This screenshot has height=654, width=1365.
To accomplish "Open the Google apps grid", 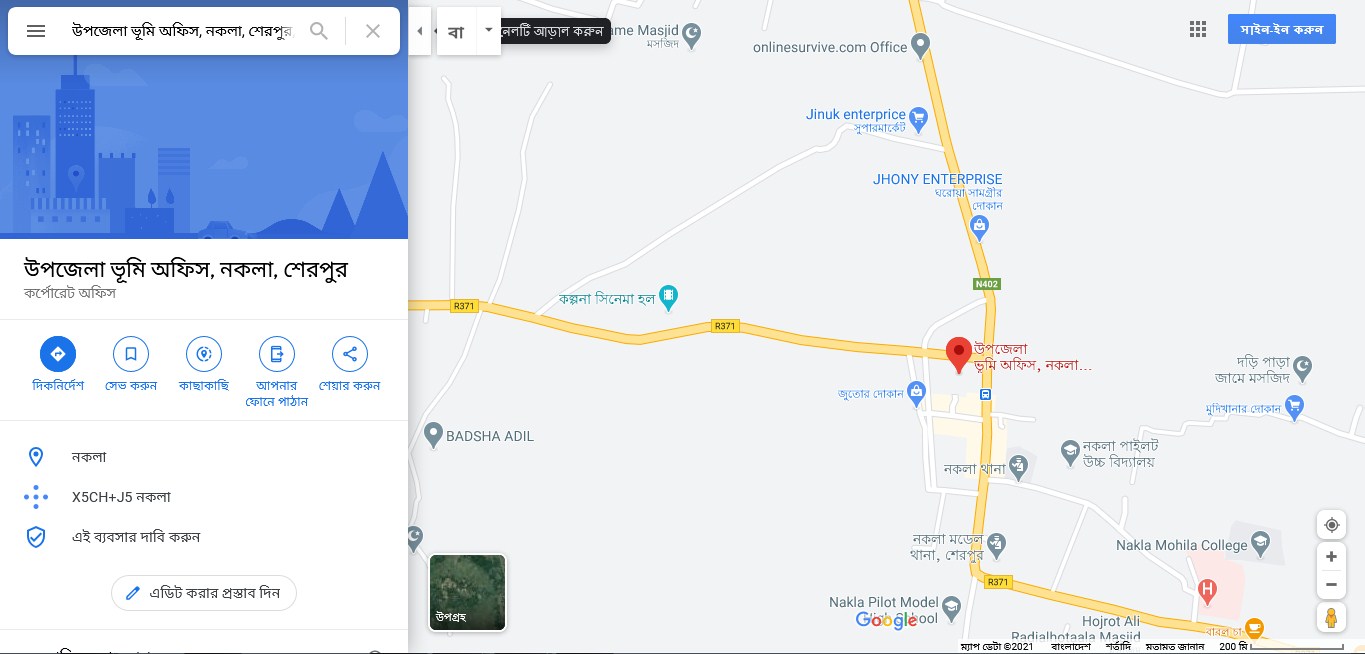I will pos(1198,29).
